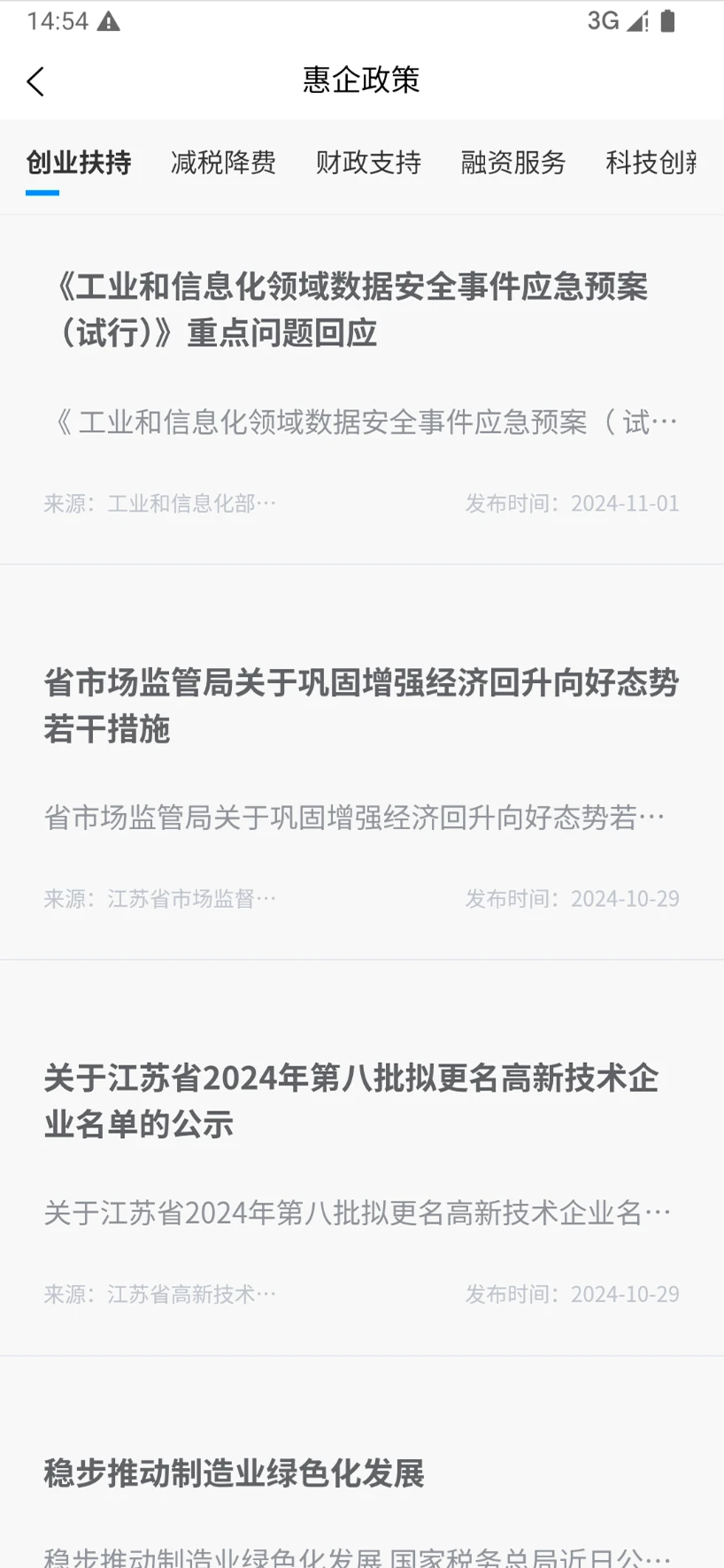Open the 财政支持 tab
724x1568 pixels.
[x=368, y=163]
